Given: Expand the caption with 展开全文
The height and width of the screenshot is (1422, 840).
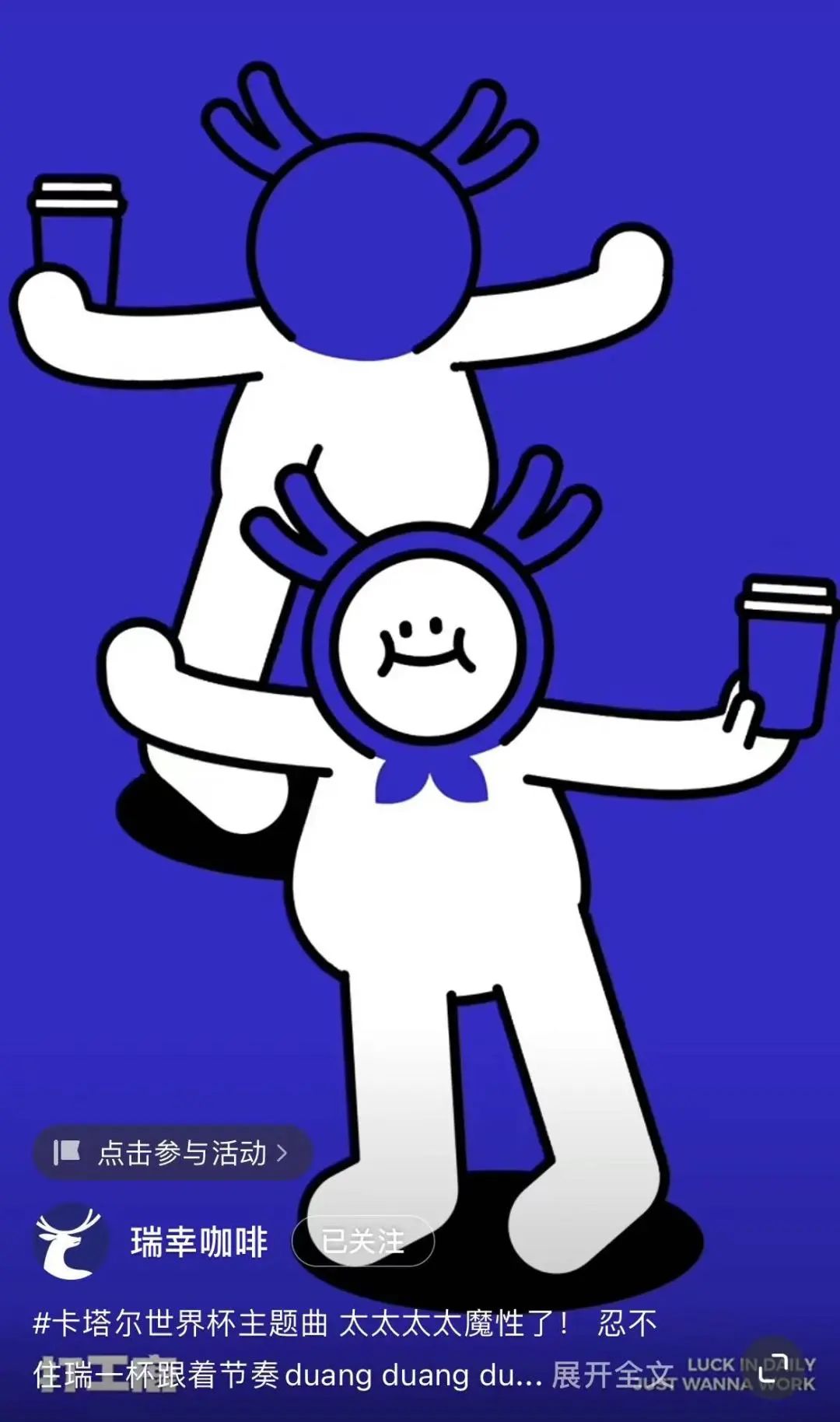Looking at the screenshot, I should [611, 1375].
